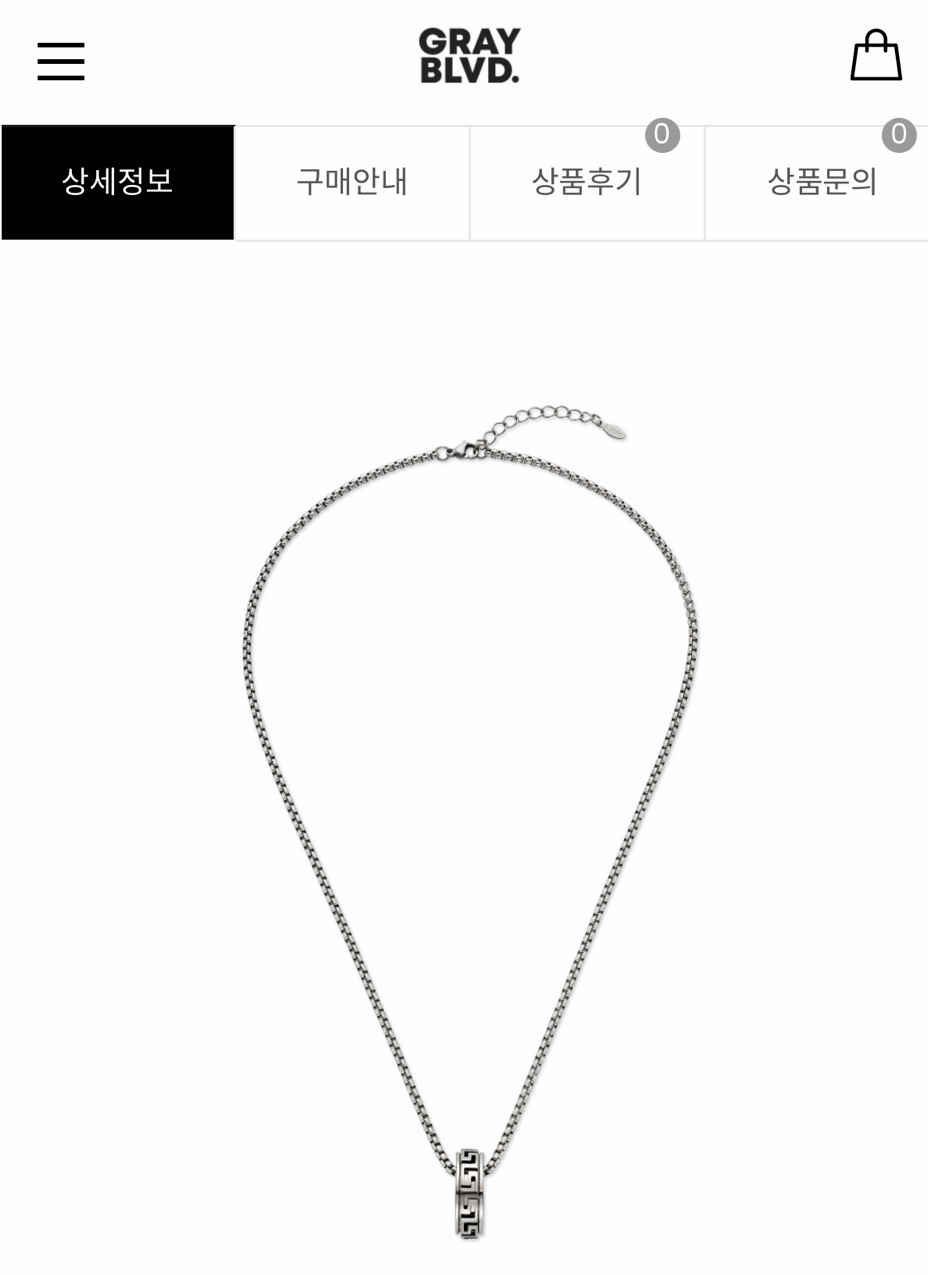This screenshot has width=928, height=1275.
Task: Open the site menu via the three-line icon
Action: tap(60, 60)
